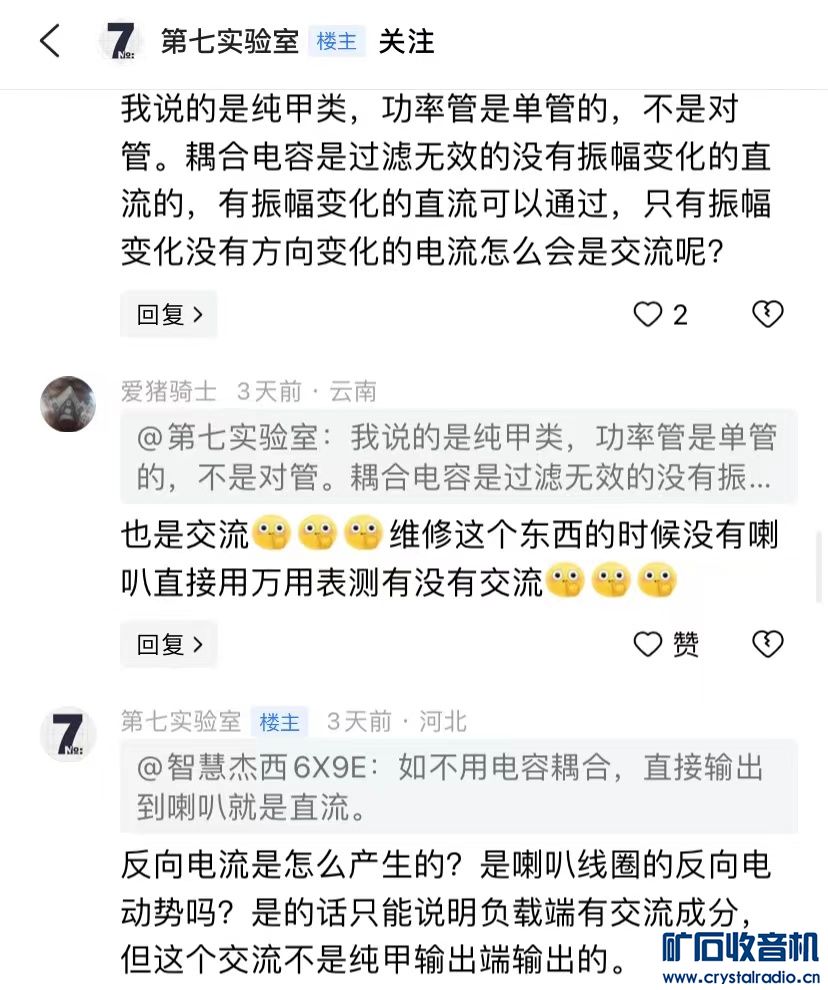The height and width of the screenshot is (990, 828).
Task: Open the quoted comment in 爱猪骑士's reply
Action: point(458,457)
